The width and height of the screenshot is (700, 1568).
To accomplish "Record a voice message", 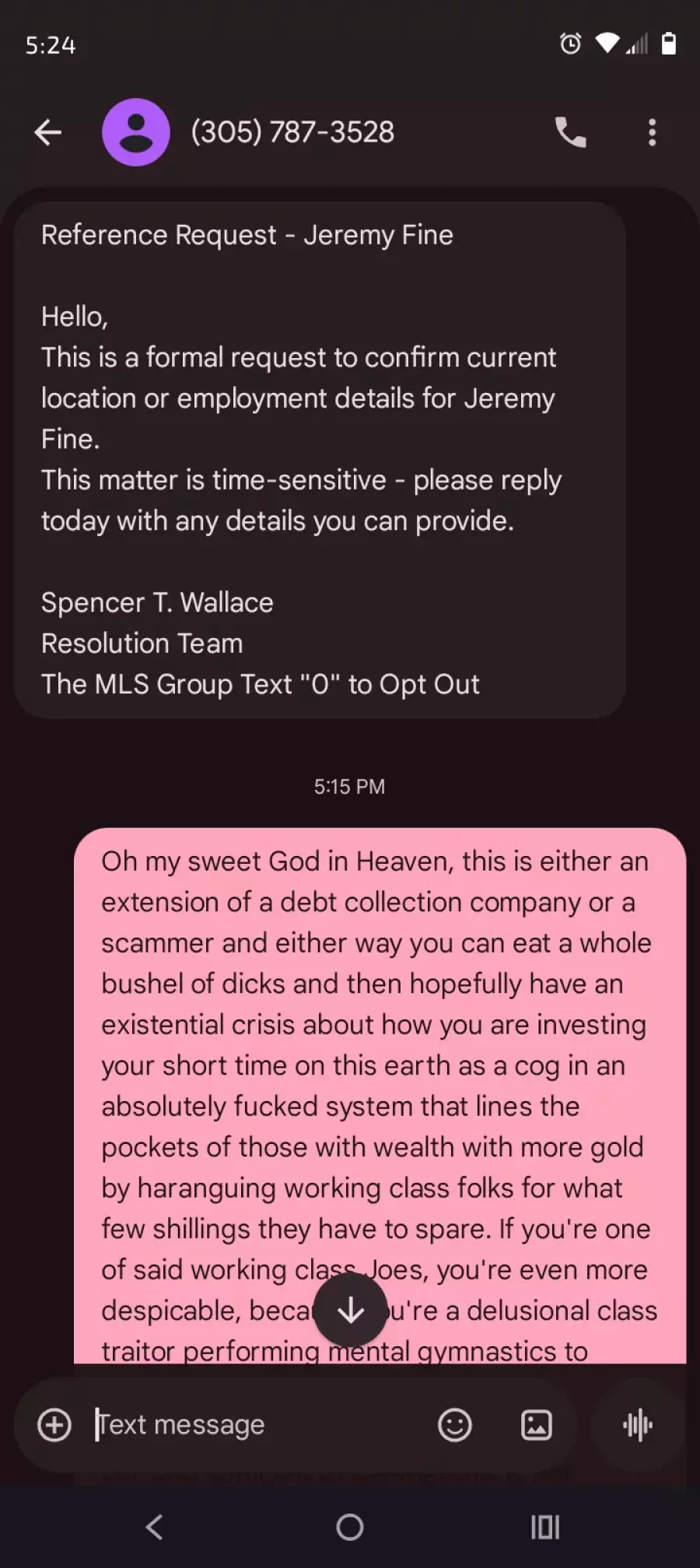I will tap(638, 1425).
